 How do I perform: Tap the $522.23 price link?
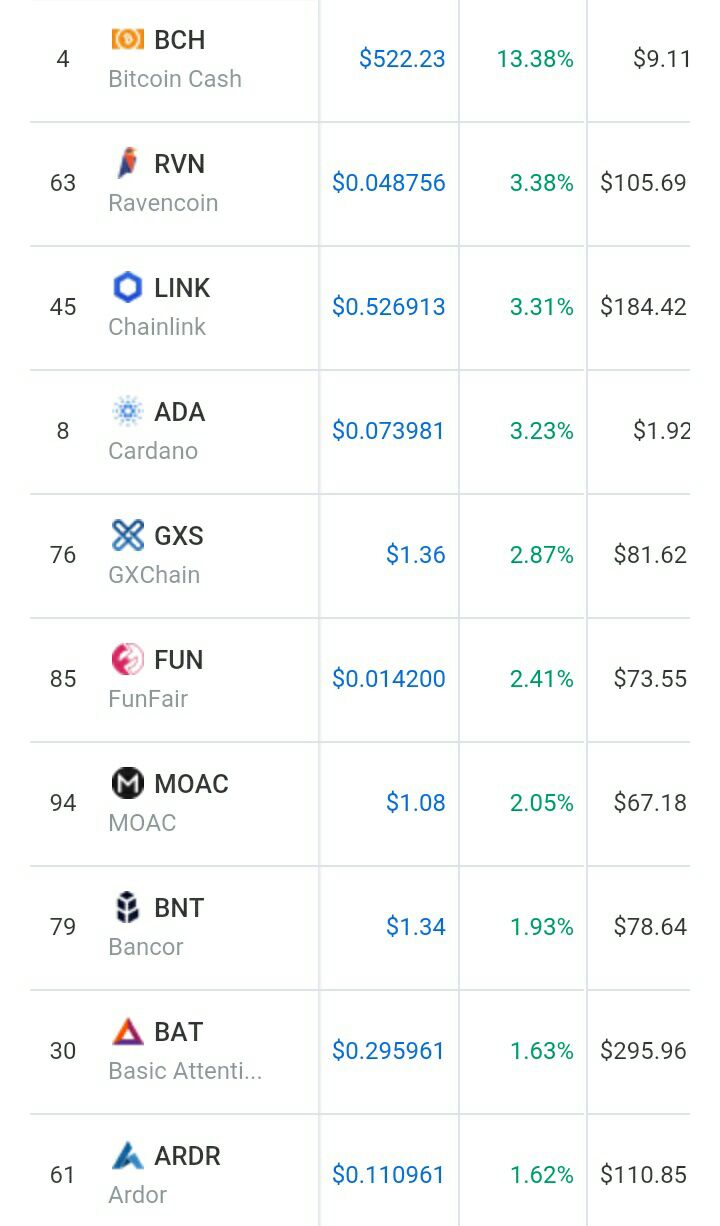coord(402,59)
